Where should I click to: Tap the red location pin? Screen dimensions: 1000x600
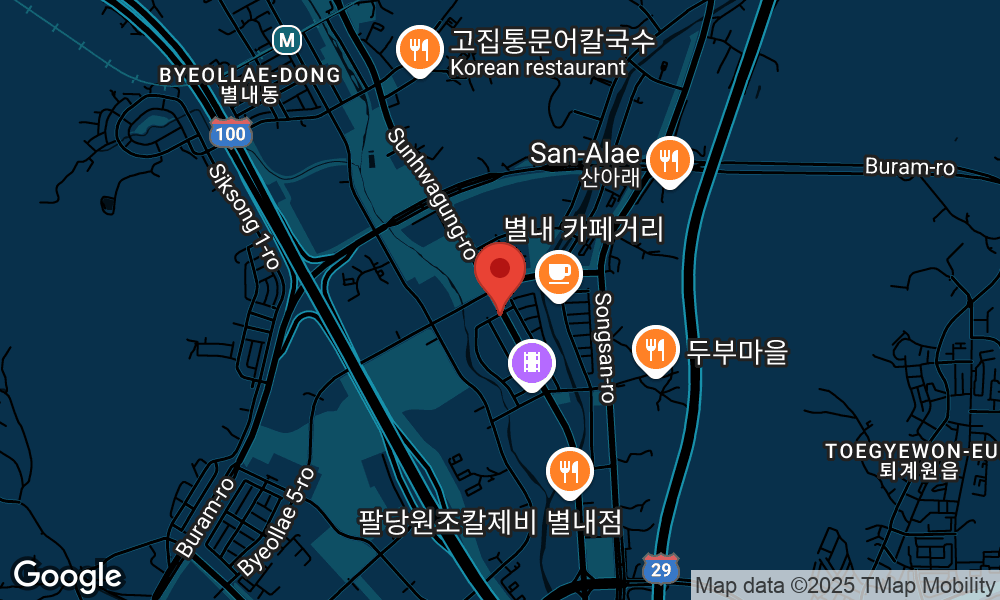500,272
